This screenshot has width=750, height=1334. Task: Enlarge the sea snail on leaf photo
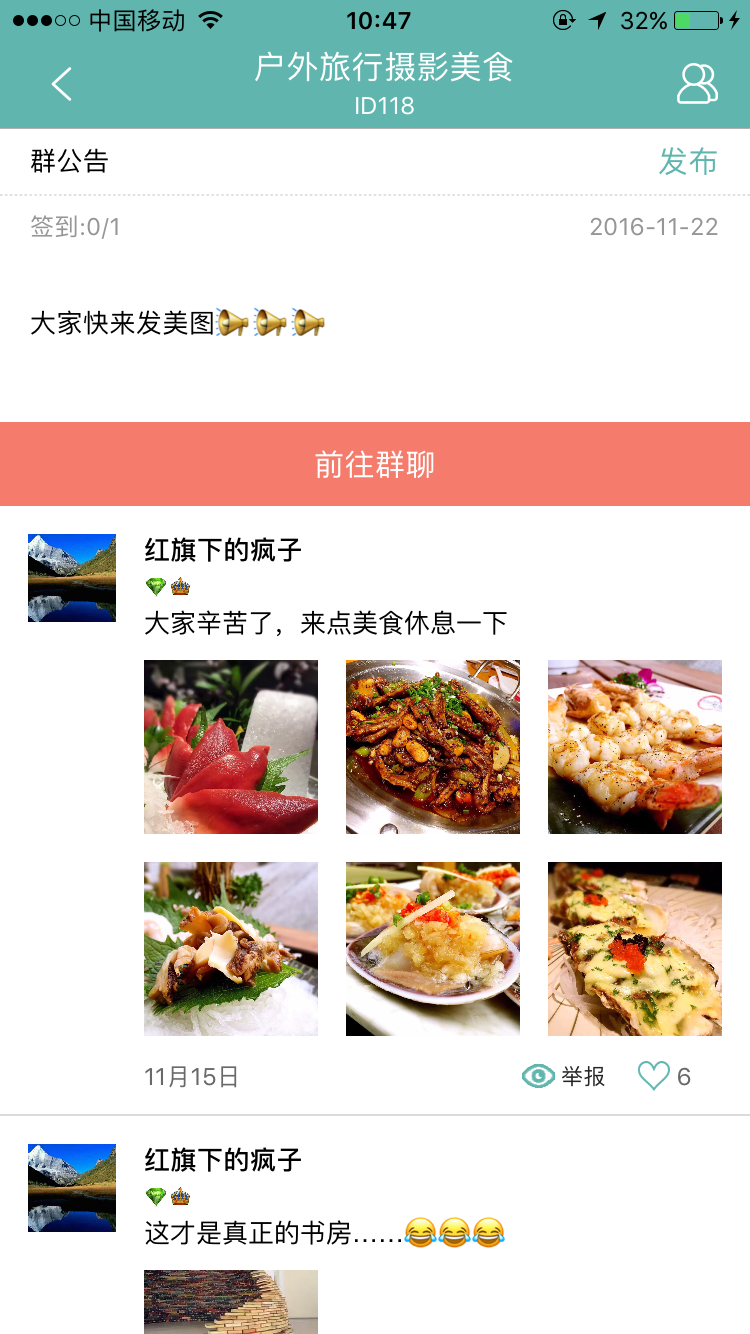[x=231, y=949]
